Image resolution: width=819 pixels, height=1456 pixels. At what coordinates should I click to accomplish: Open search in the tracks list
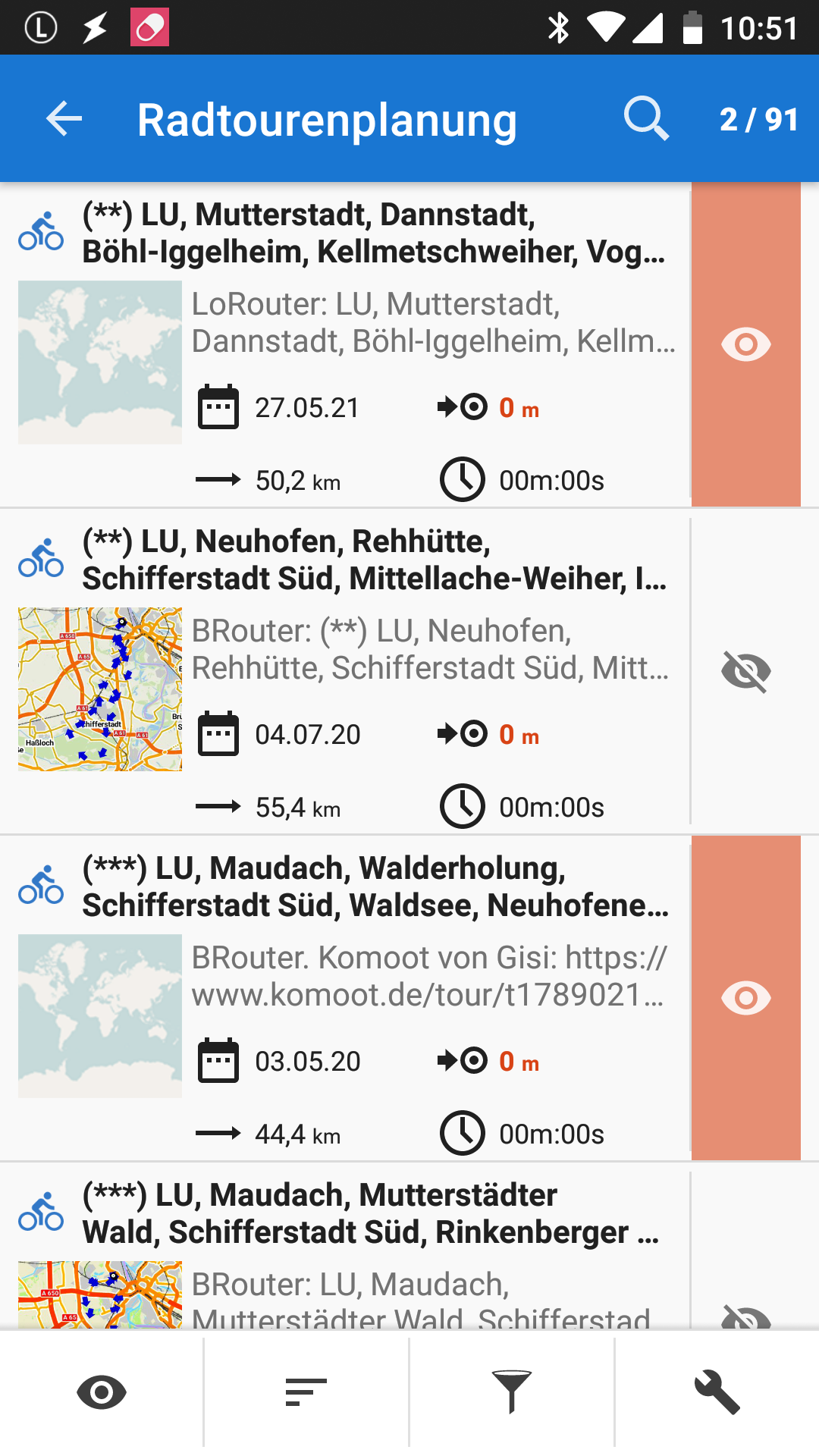point(646,119)
